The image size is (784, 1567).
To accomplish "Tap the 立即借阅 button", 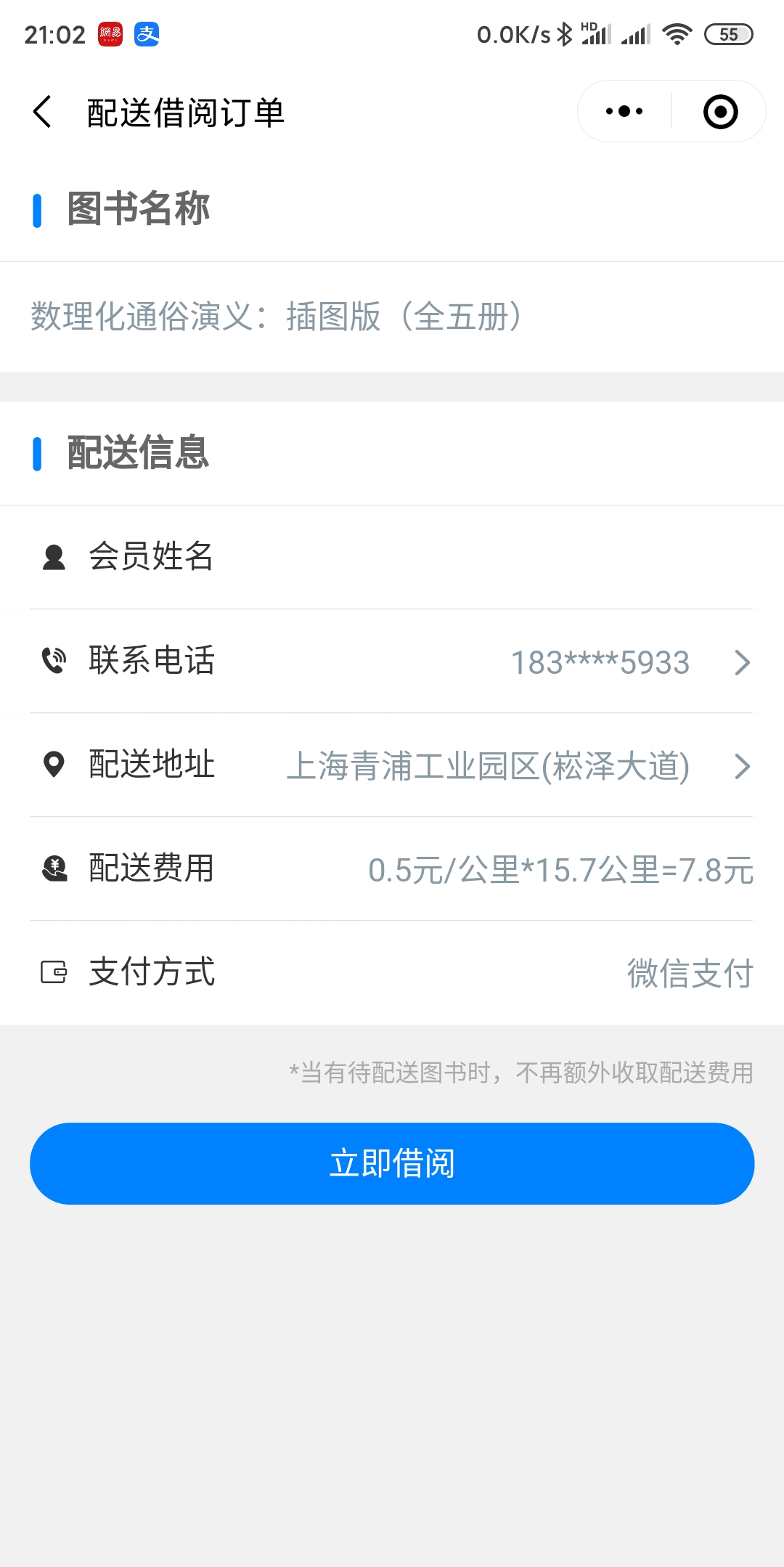I will pyautogui.click(x=392, y=1163).
